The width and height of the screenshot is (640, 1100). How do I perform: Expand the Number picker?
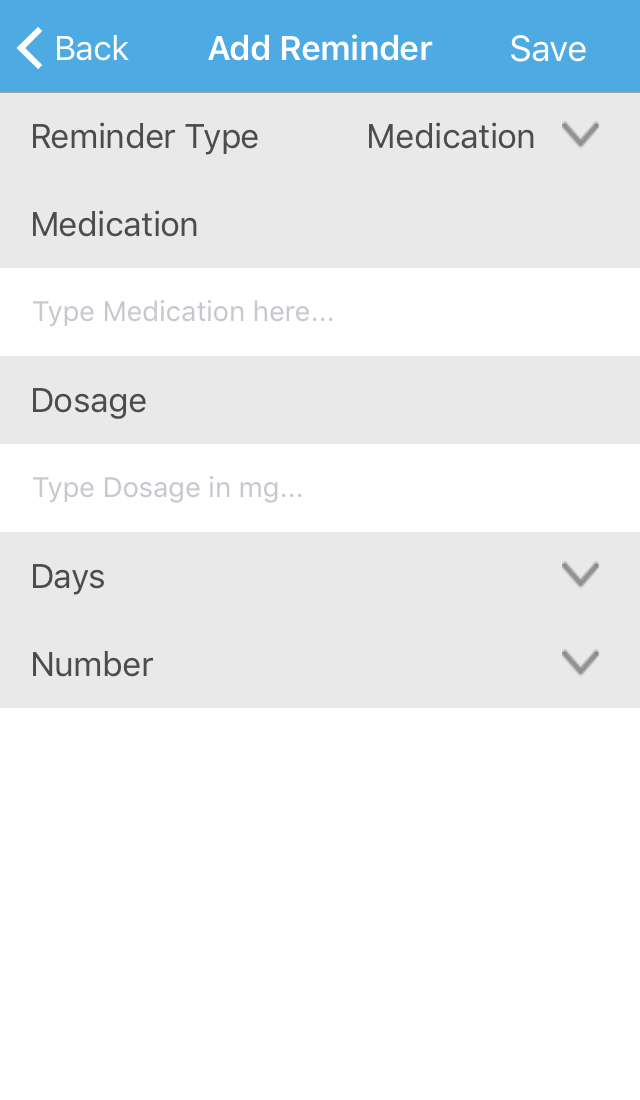320,664
